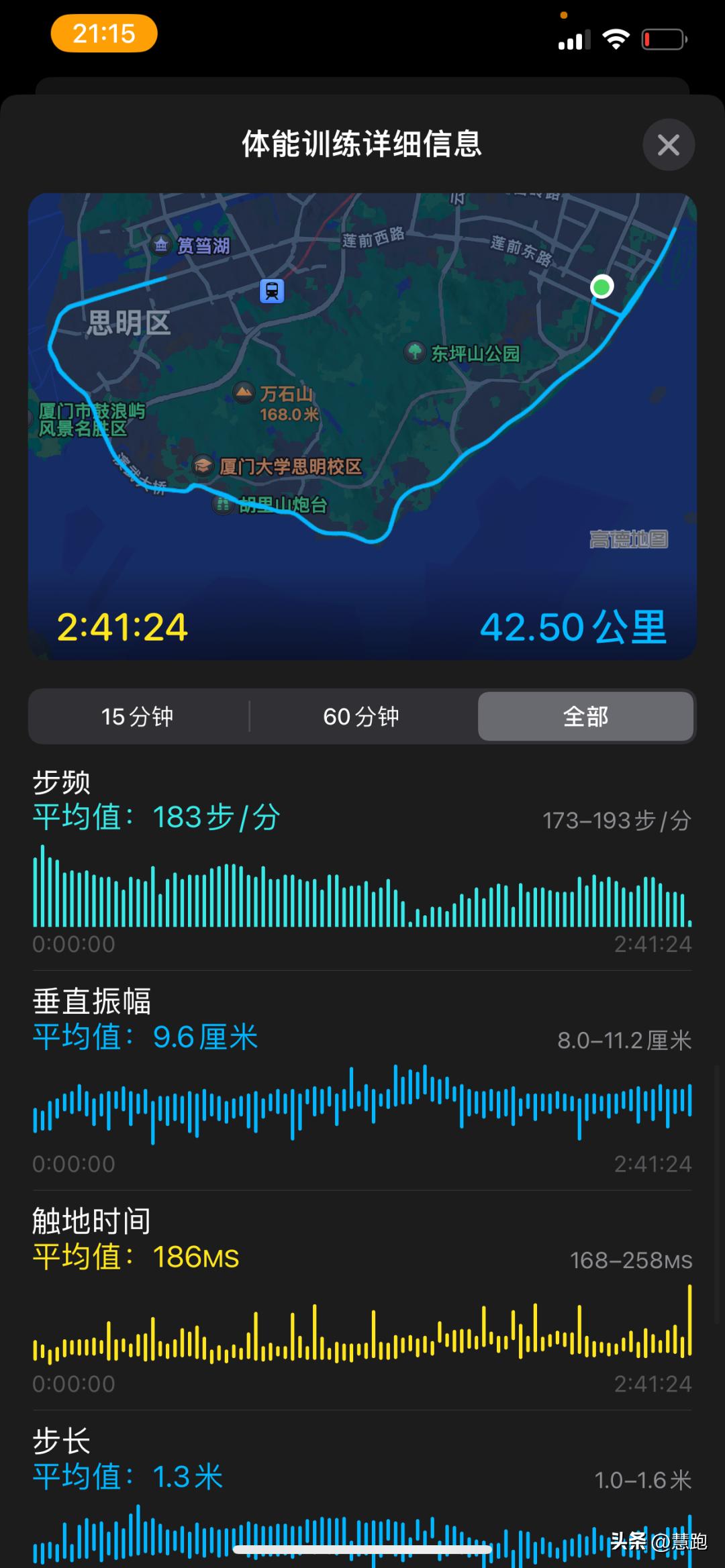Screen dimensions: 725x1568
Task: Select the 步频 chart
Action: click(x=362, y=886)
